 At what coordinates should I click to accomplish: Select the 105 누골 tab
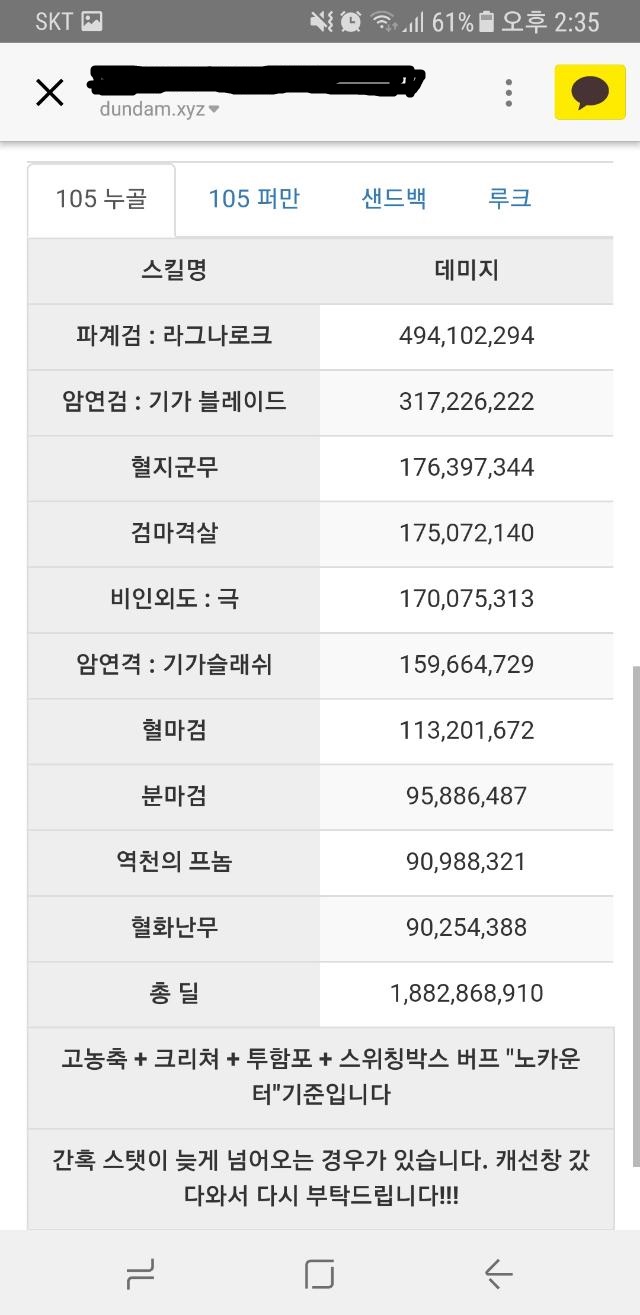101,199
